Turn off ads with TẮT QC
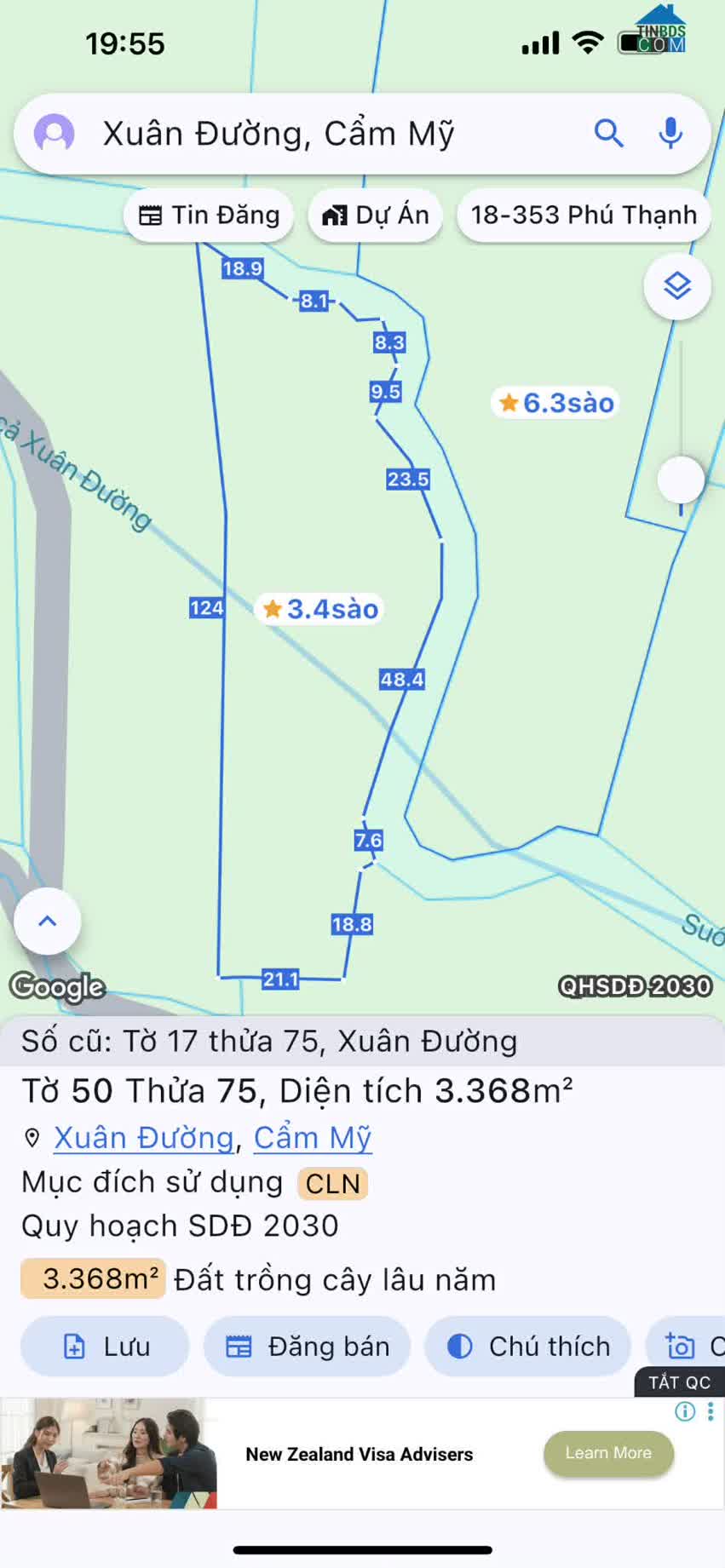725x1568 pixels. tap(679, 1382)
